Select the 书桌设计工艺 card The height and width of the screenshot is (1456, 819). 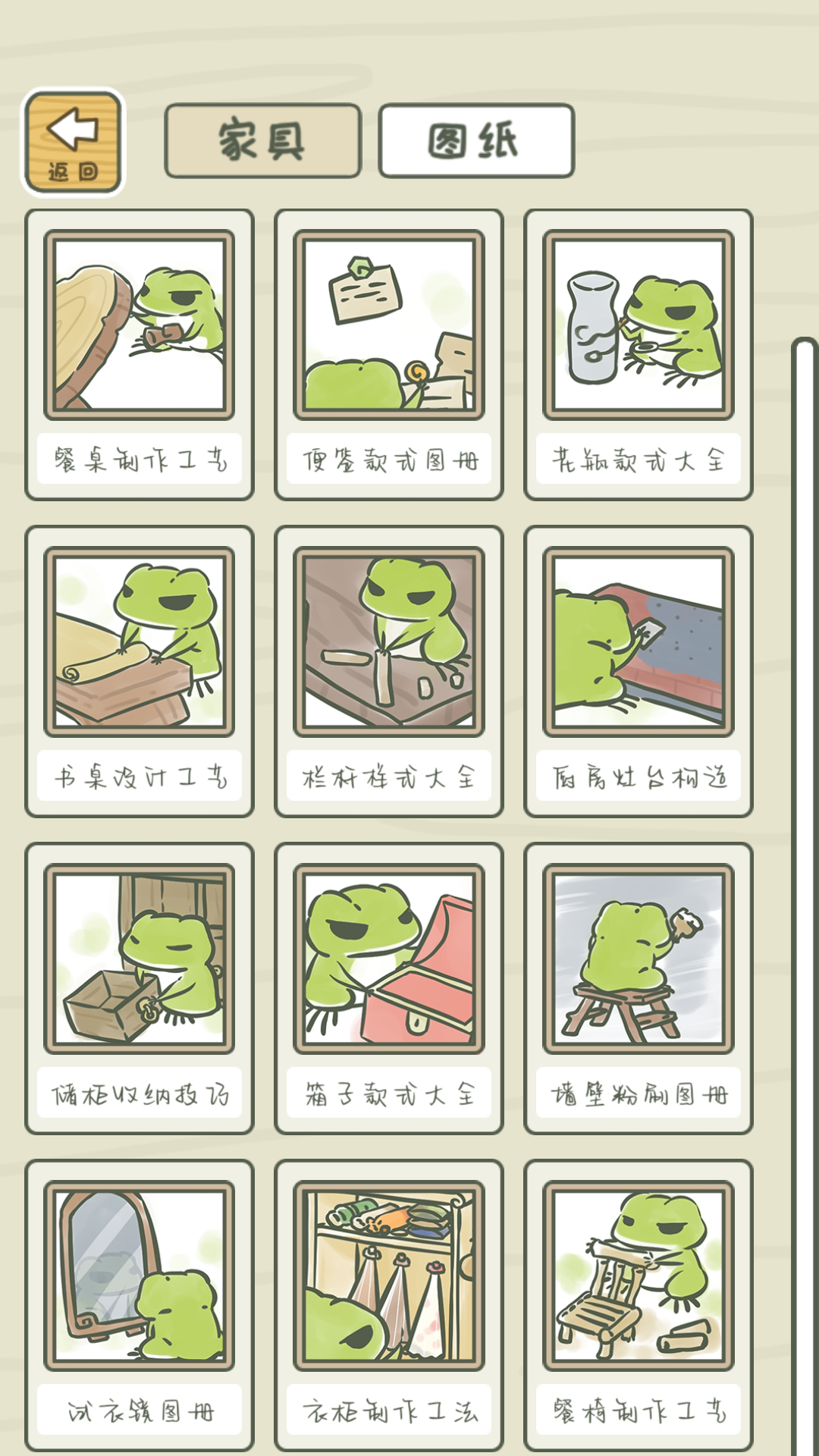click(x=140, y=671)
